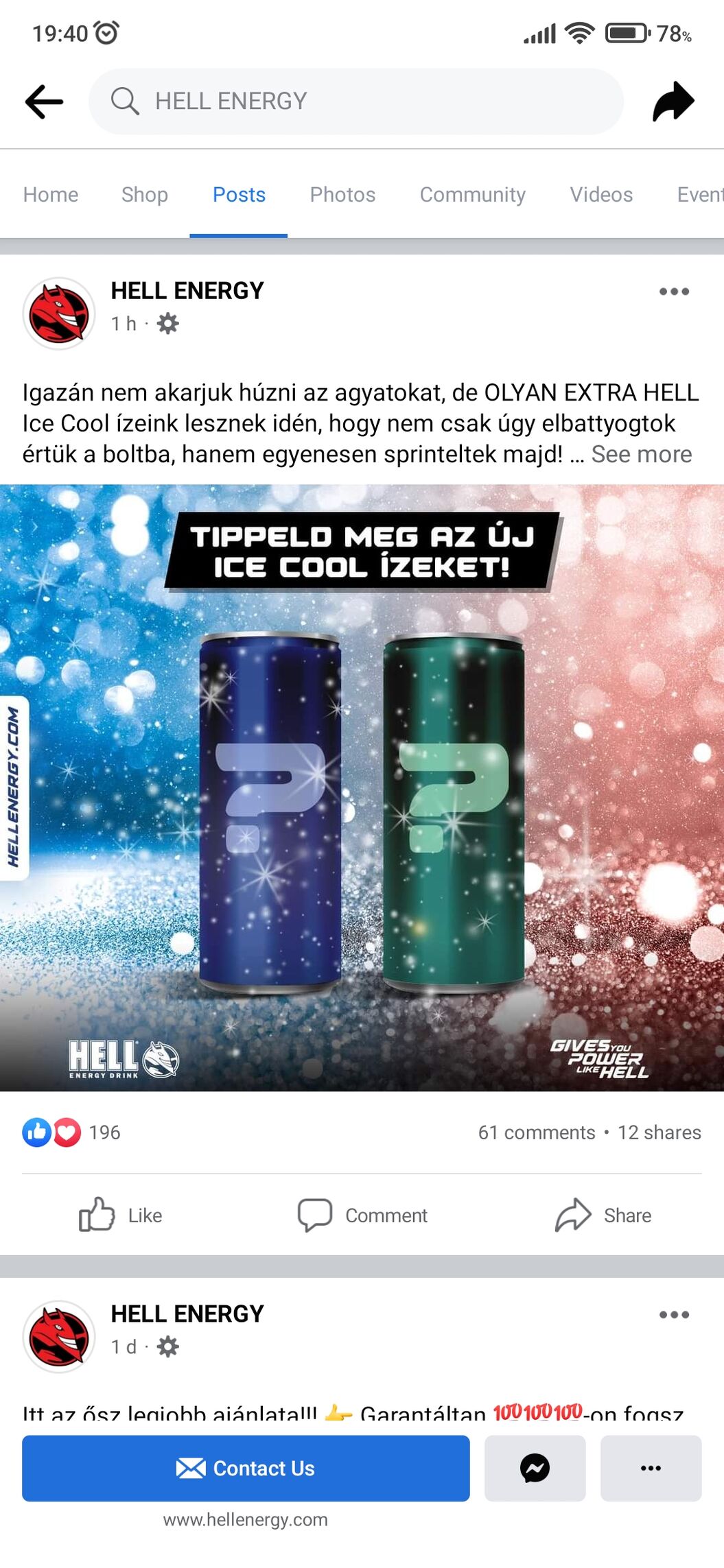Expand the post text with See more

click(642, 454)
